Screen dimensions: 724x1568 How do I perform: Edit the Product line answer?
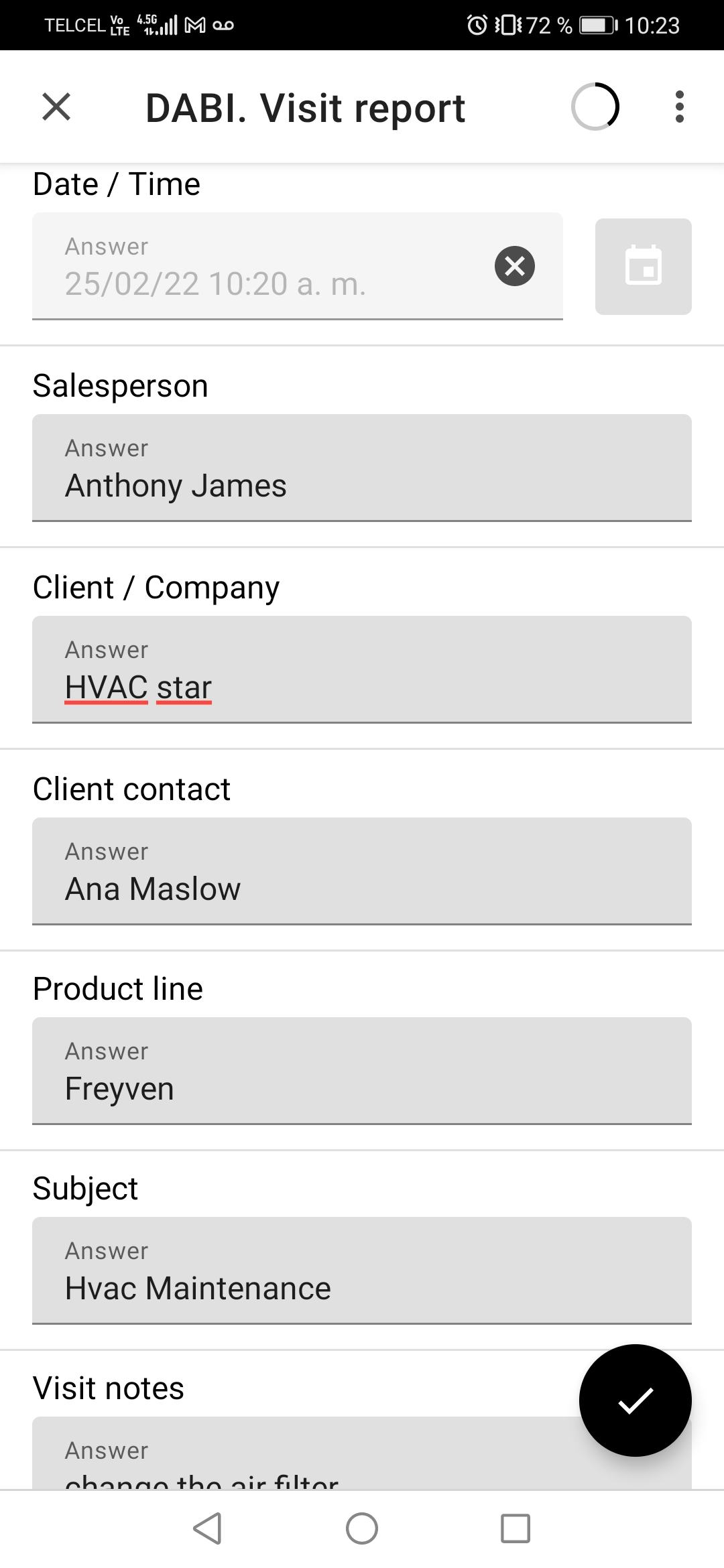(x=362, y=1071)
